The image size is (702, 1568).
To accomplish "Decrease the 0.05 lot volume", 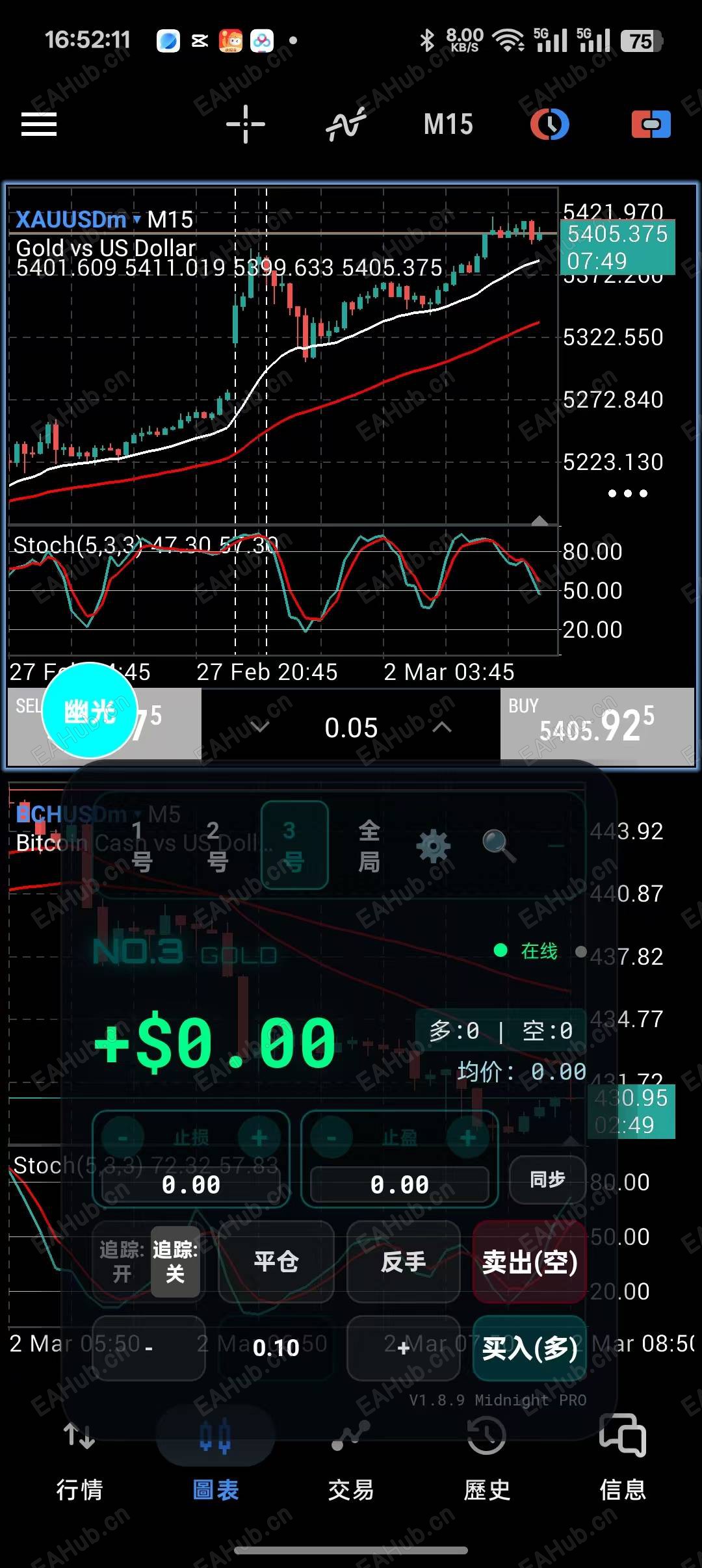I will pyautogui.click(x=260, y=727).
